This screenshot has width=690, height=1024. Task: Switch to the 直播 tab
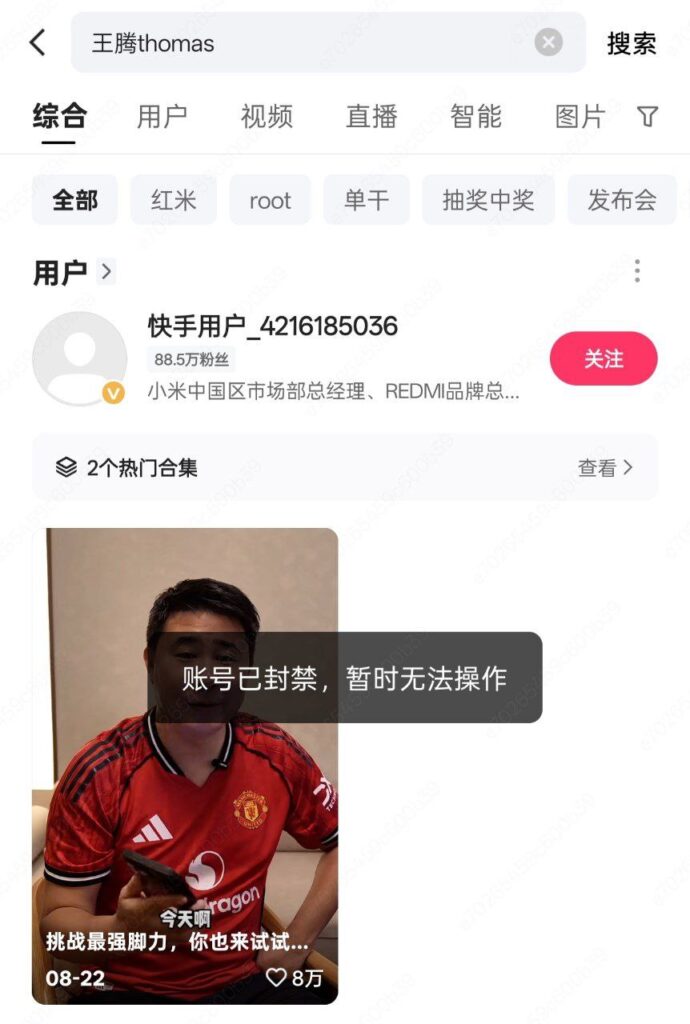[x=371, y=116]
